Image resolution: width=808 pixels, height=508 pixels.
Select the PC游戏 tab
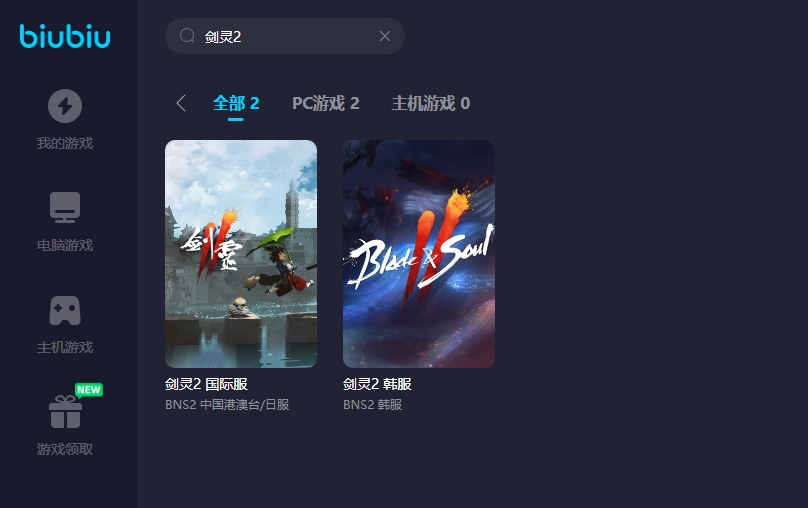click(x=325, y=103)
